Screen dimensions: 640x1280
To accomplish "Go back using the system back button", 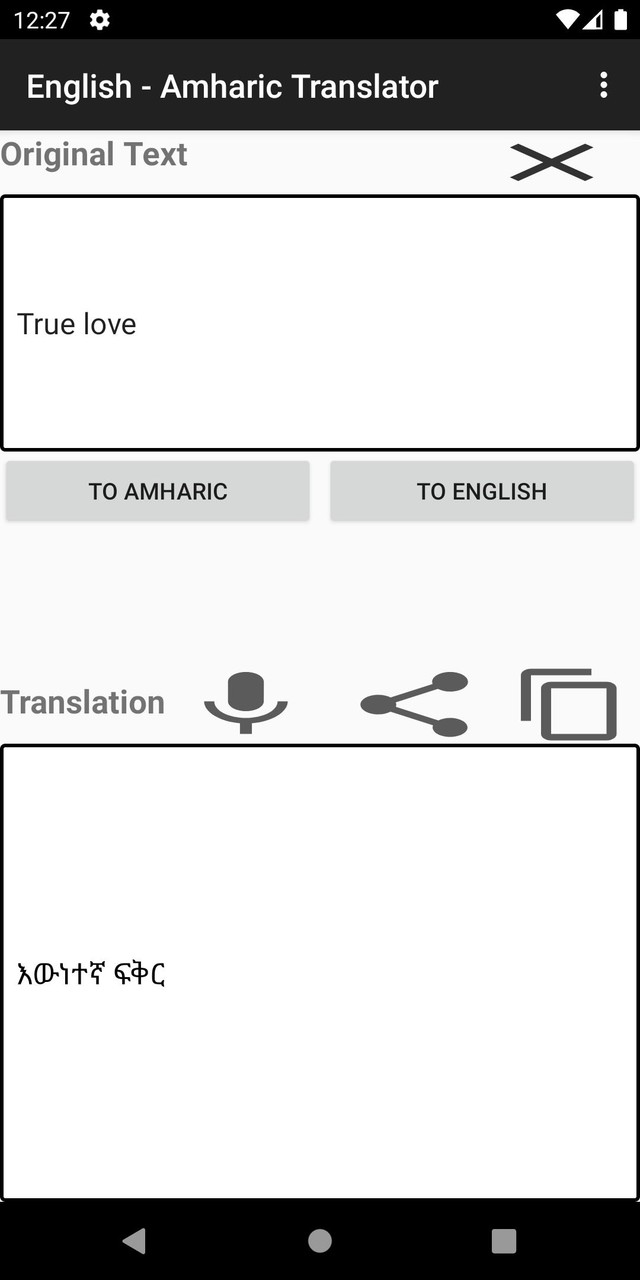I will 134,1241.
